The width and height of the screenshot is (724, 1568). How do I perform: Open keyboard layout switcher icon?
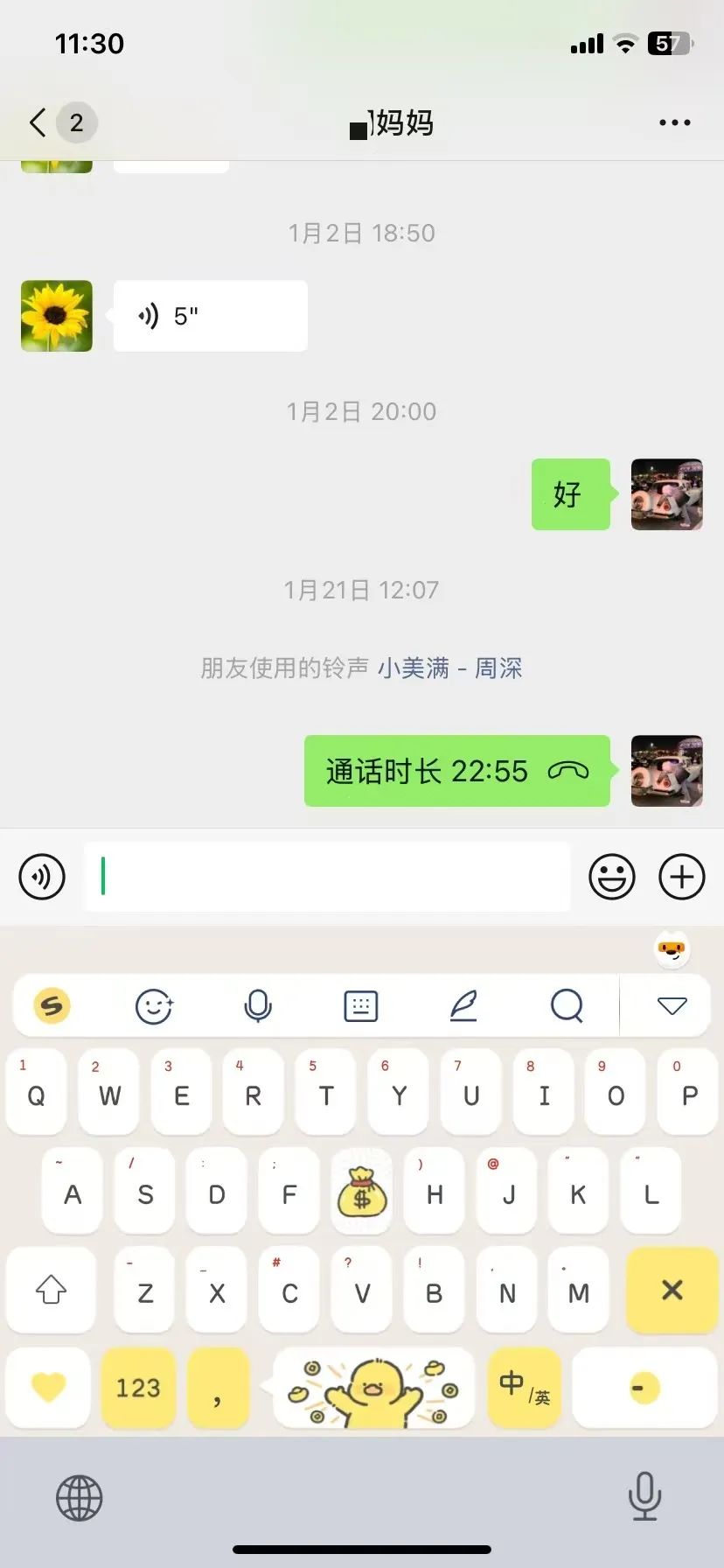(x=360, y=1006)
